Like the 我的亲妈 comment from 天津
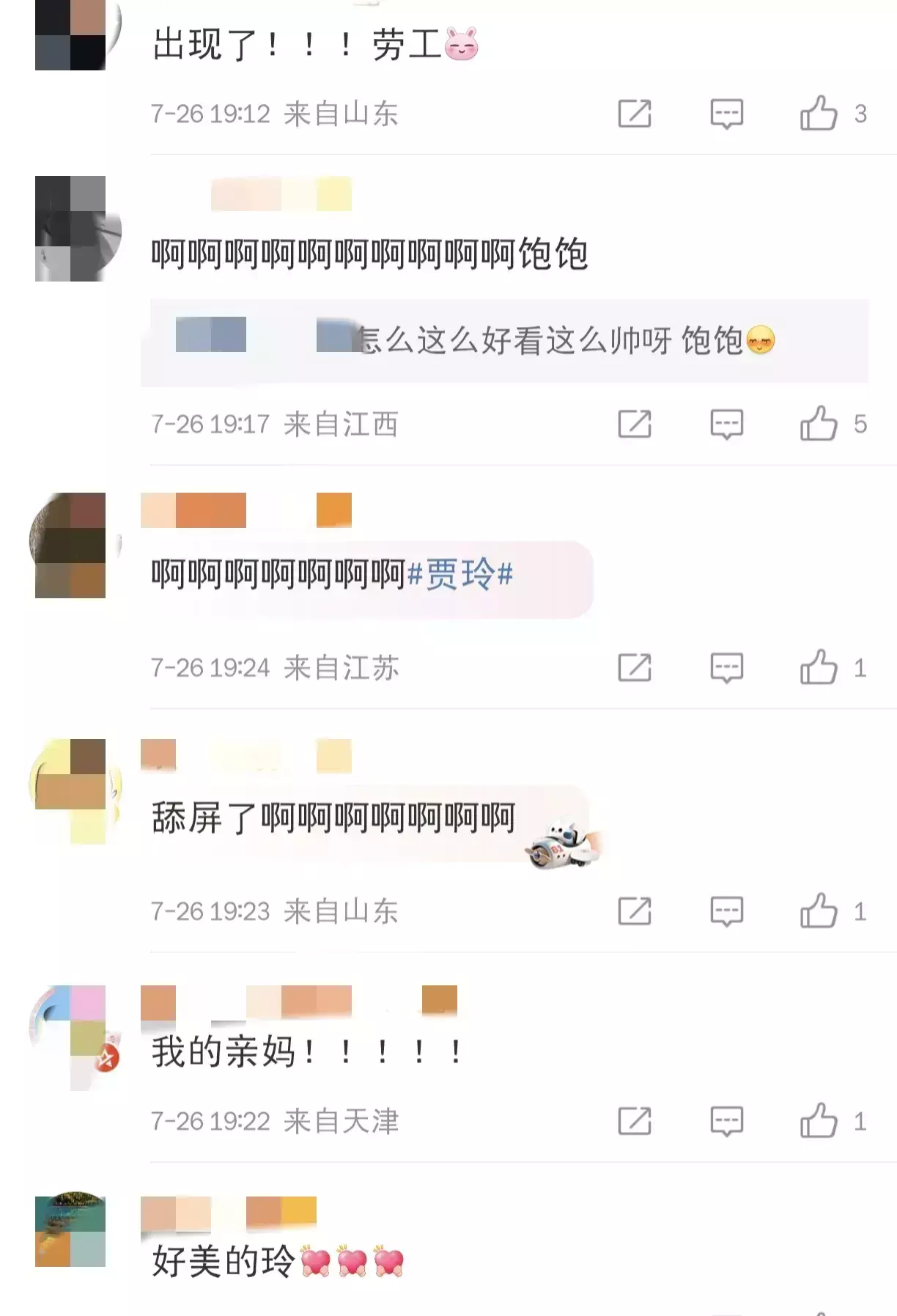The width and height of the screenshot is (897, 1316). pos(819,1120)
